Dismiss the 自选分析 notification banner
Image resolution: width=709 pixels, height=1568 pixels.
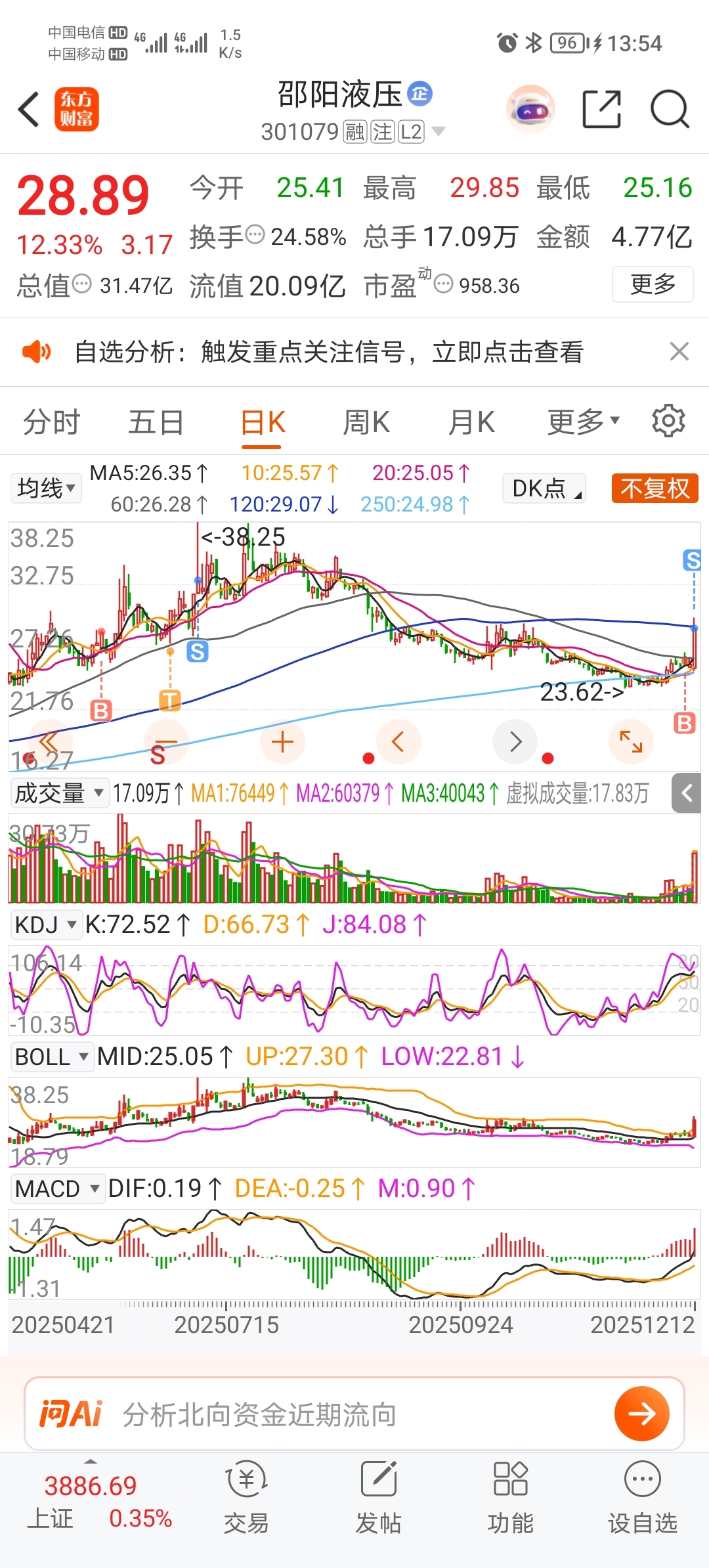[x=679, y=351]
